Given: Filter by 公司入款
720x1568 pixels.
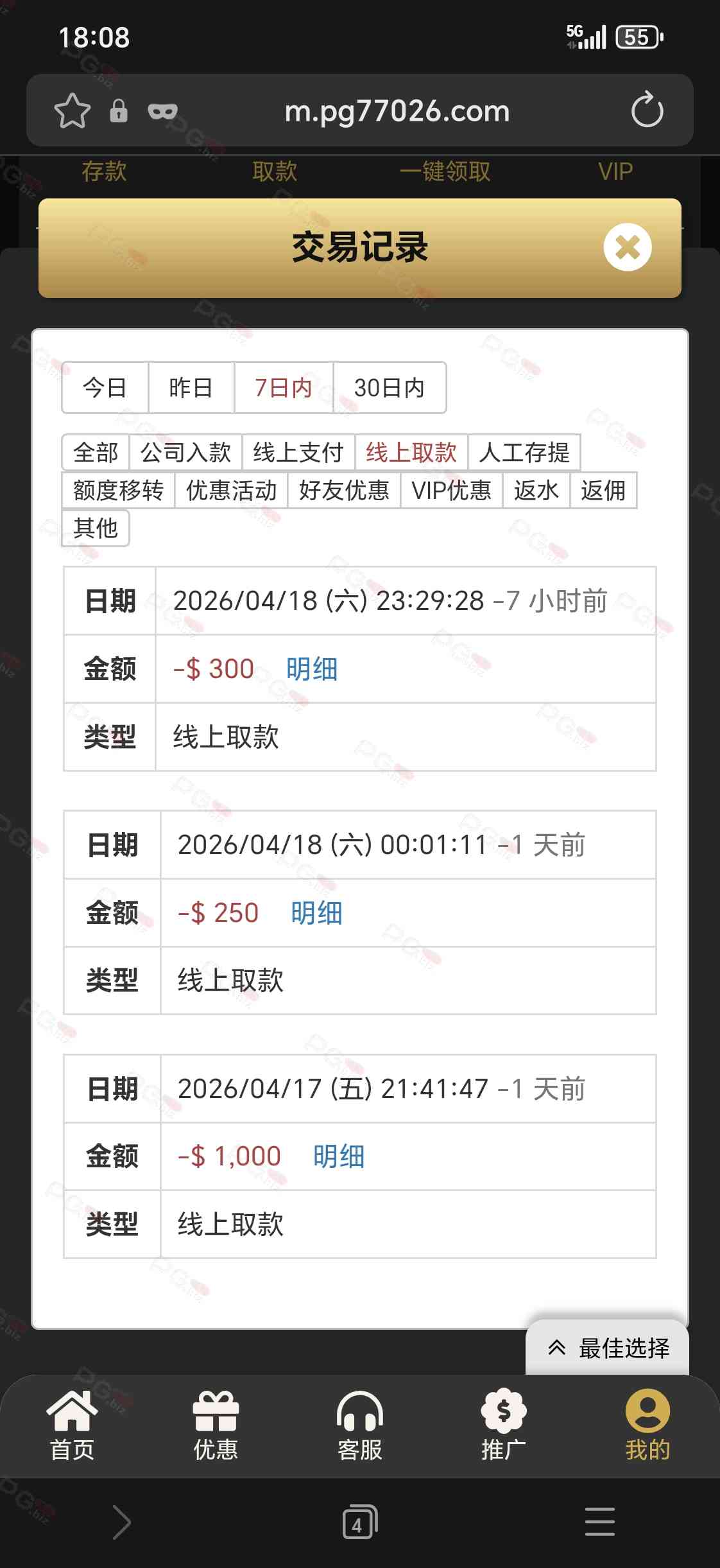Looking at the screenshot, I should (185, 453).
